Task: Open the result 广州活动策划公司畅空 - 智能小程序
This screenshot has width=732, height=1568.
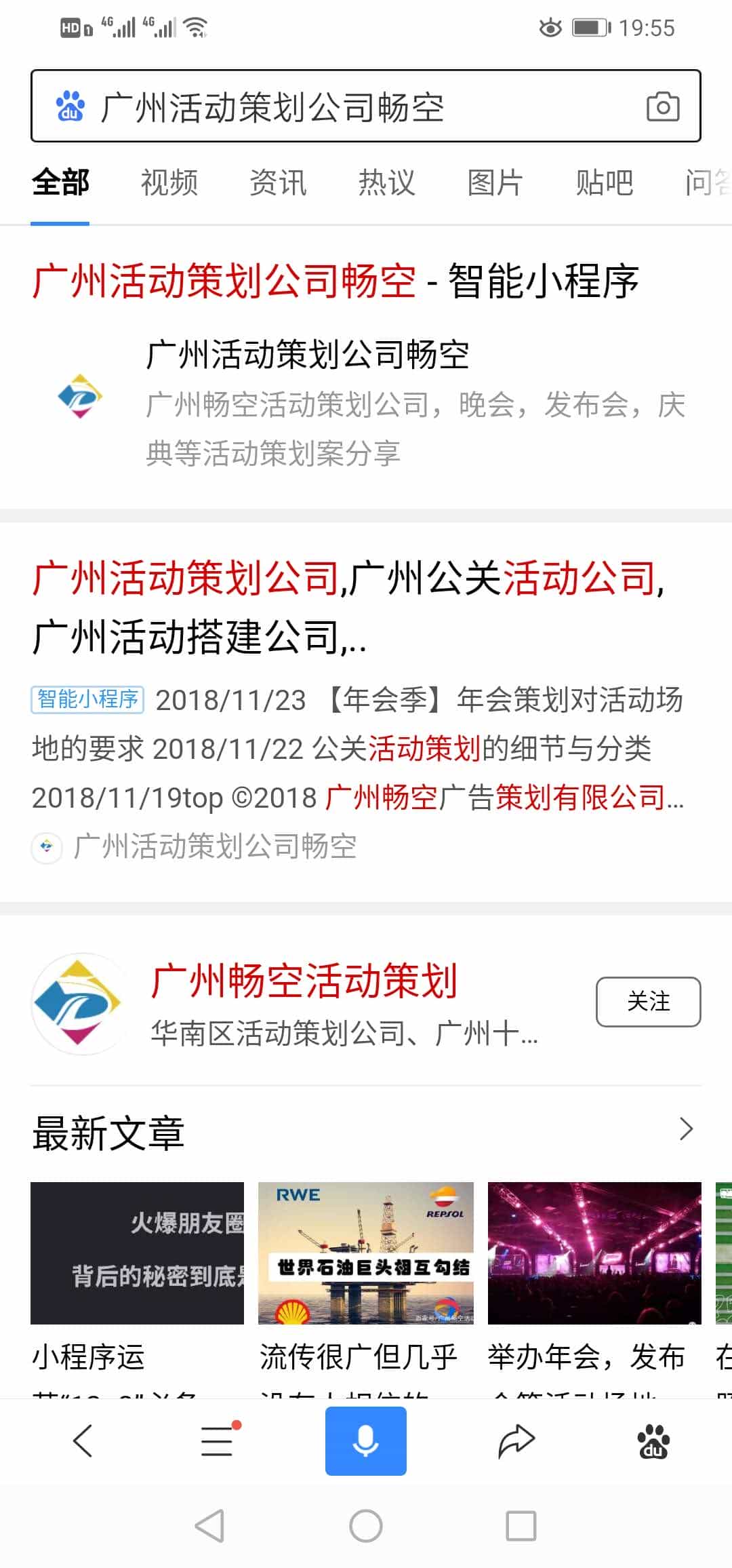Action: pos(337,281)
